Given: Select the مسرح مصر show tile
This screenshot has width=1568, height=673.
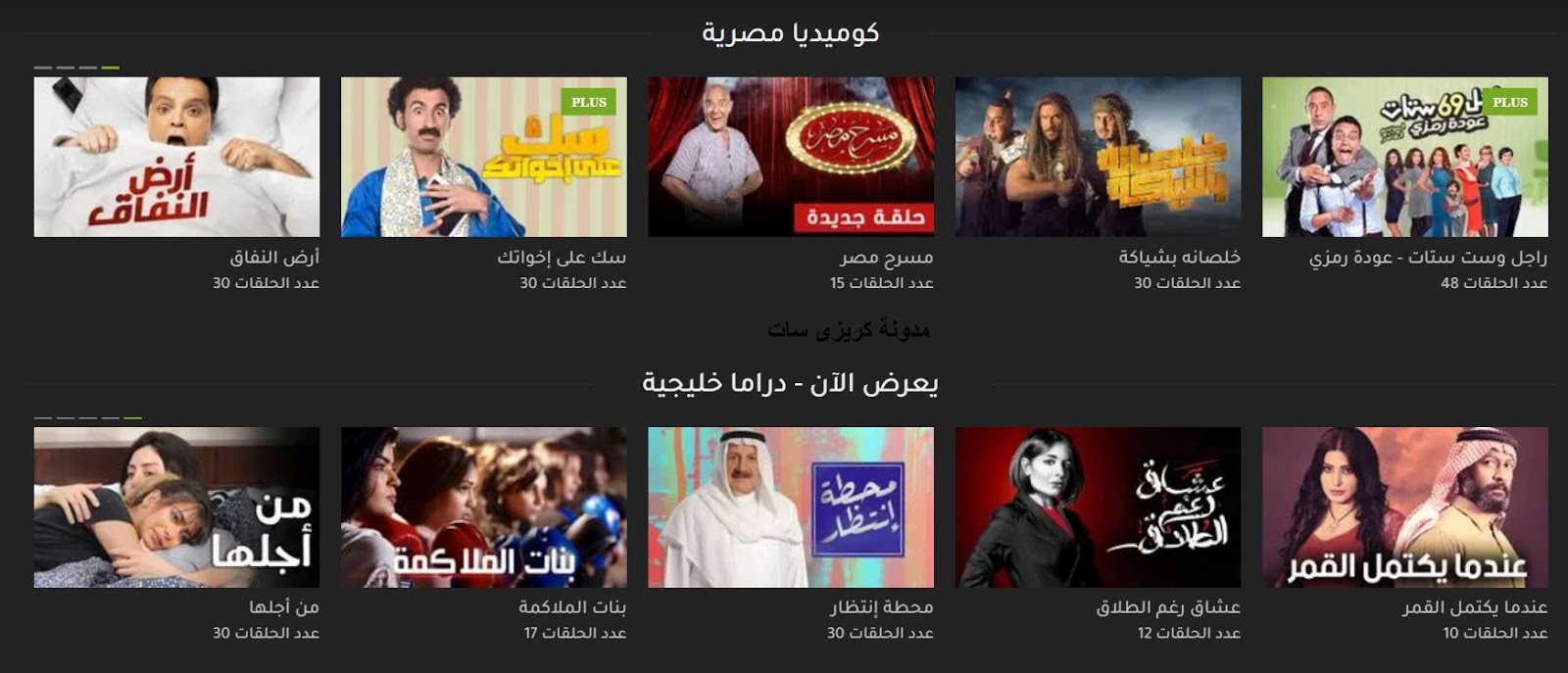Looking at the screenshot, I should pyautogui.click(x=791, y=157).
